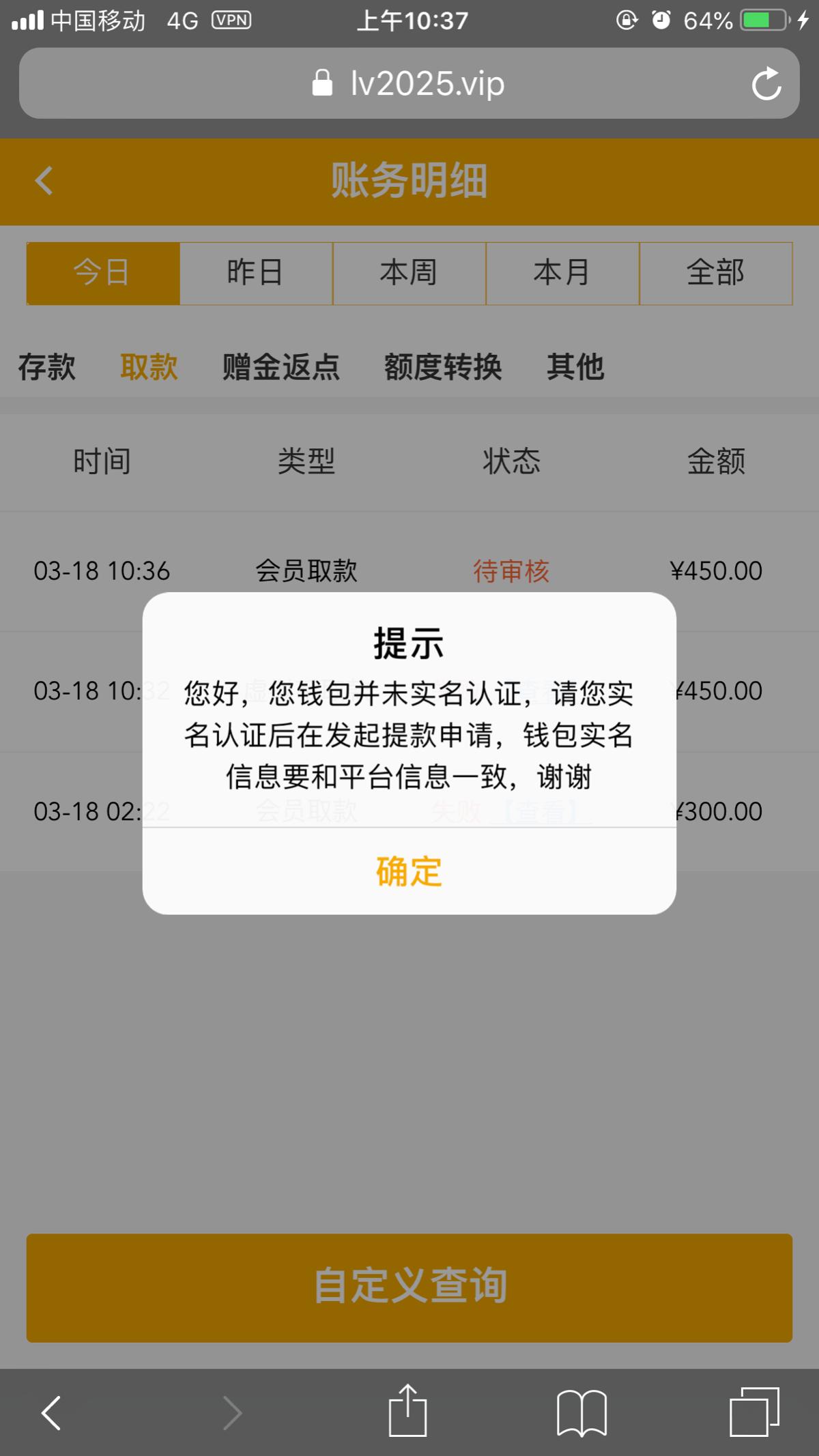This screenshot has height=1456, width=819.
Task: Reload the page in the browser
Action: pyautogui.click(x=766, y=83)
